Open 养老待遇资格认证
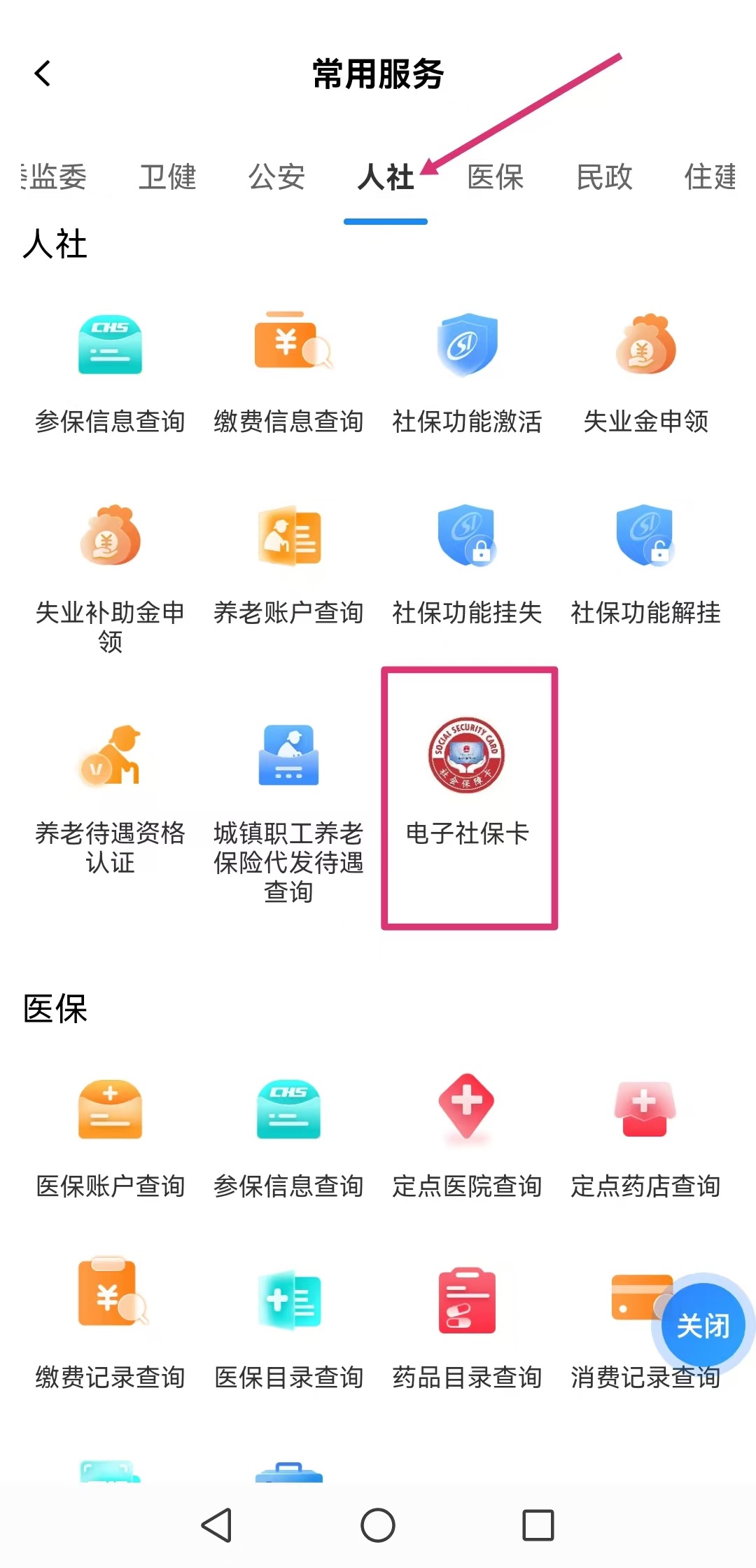This screenshot has width=756, height=1568. (110, 791)
